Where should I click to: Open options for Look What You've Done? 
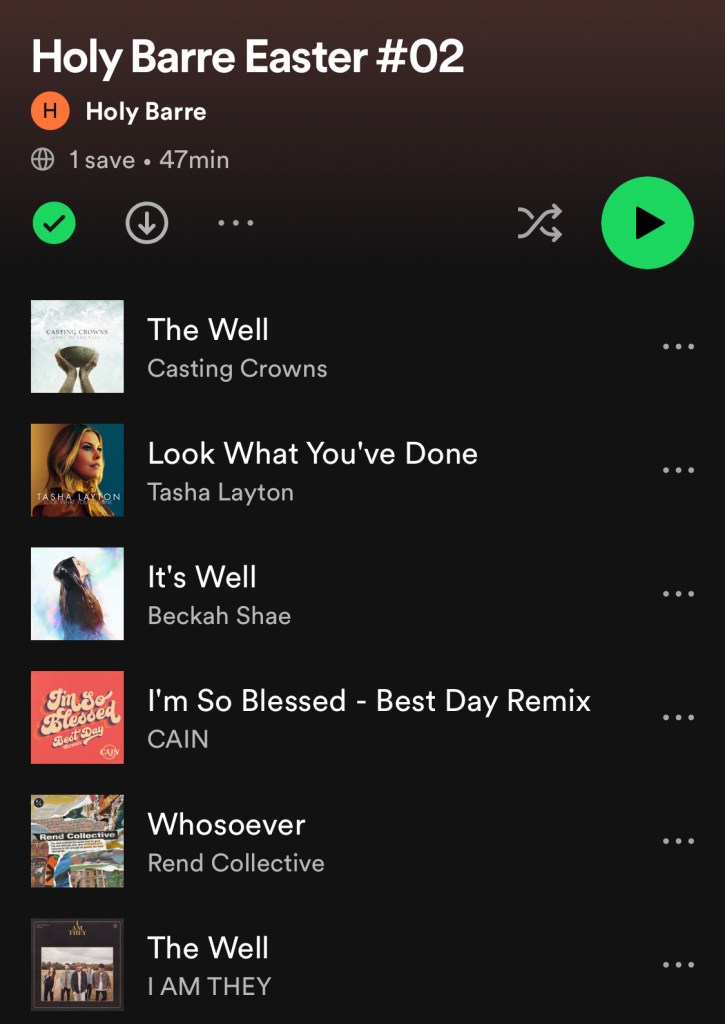[678, 470]
